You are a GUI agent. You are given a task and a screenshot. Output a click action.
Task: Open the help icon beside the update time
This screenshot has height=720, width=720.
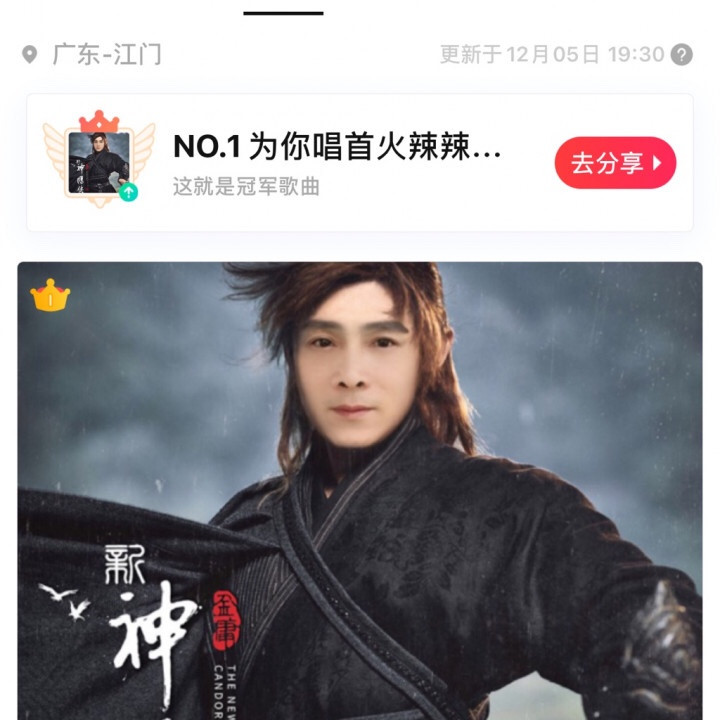(x=682, y=54)
